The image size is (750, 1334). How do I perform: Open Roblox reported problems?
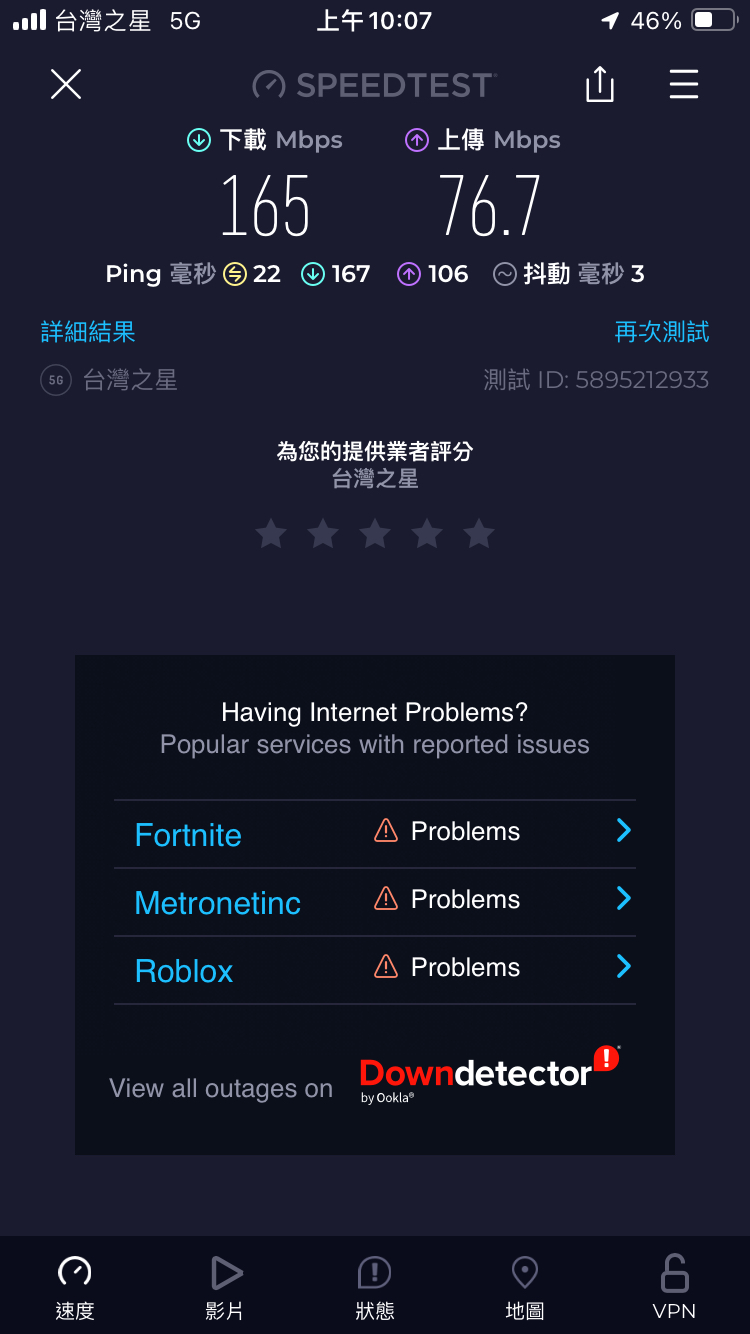(375, 969)
